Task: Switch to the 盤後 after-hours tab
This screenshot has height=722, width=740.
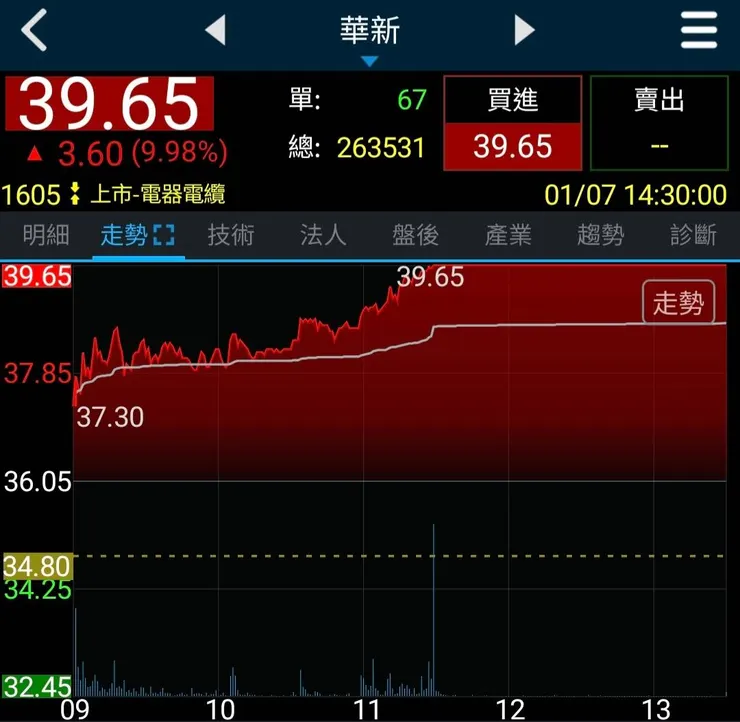Action: point(416,235)
